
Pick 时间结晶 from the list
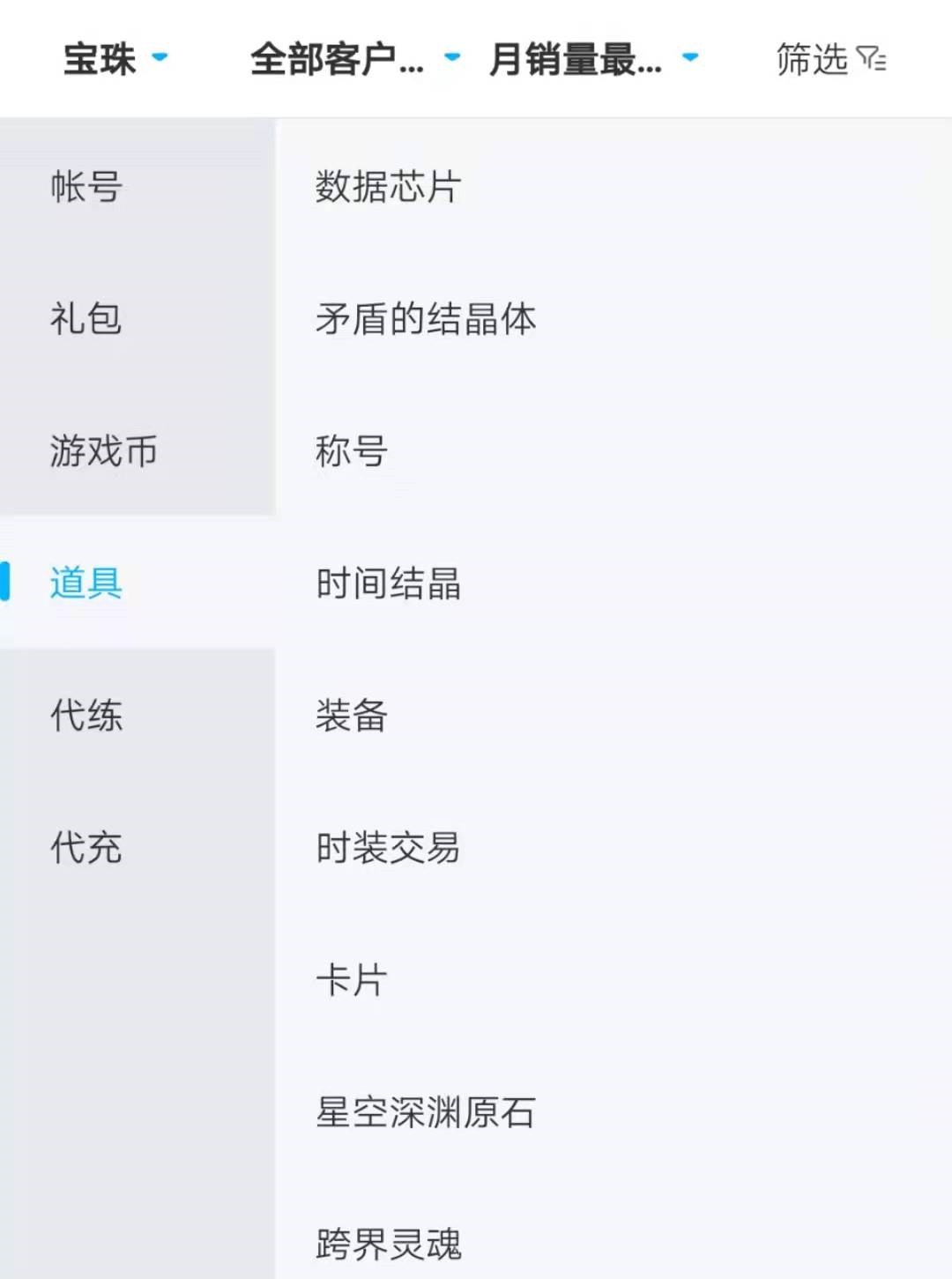pyautogui.click(x=388, y=583)
